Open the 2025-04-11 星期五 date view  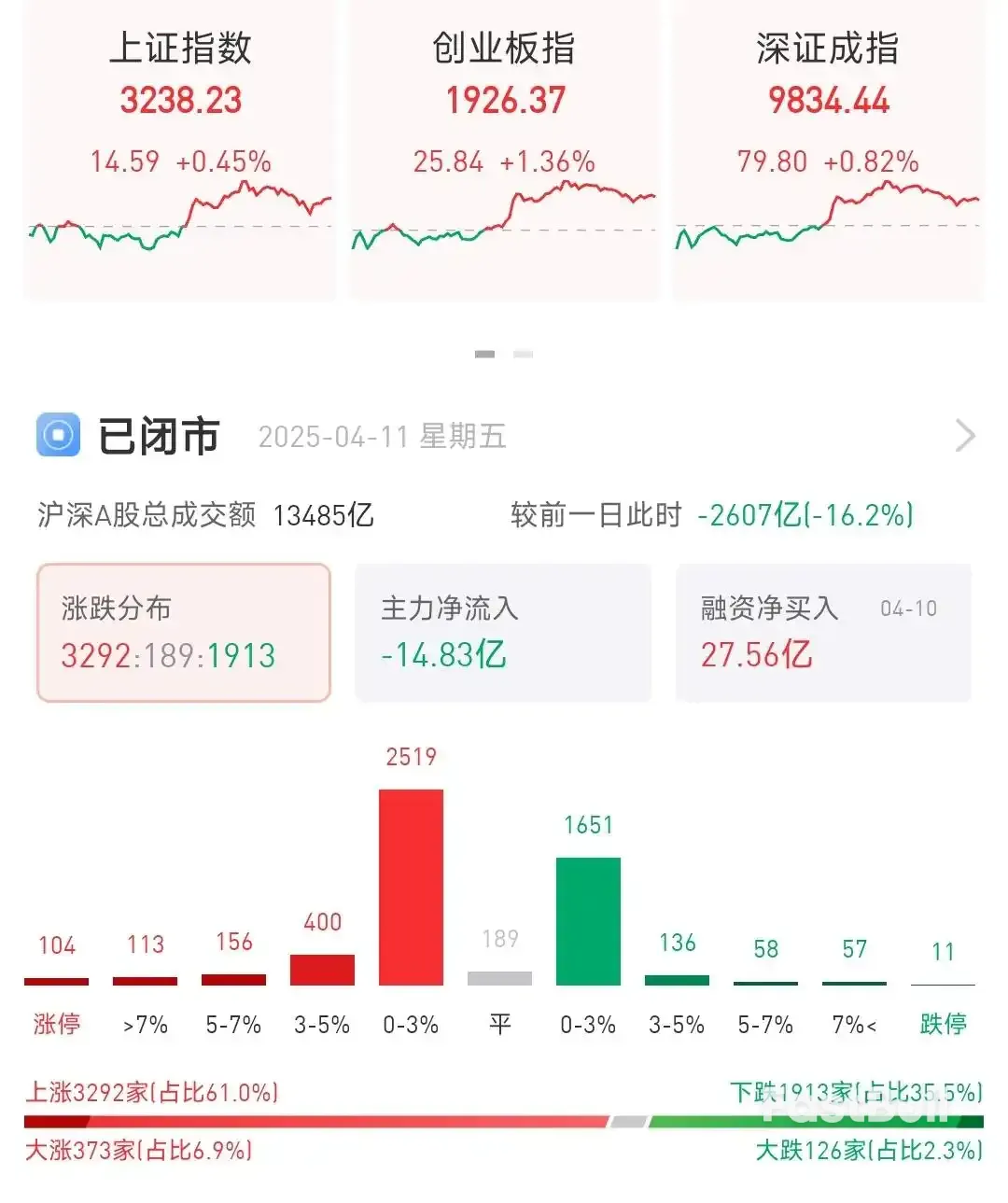[383, 437]
